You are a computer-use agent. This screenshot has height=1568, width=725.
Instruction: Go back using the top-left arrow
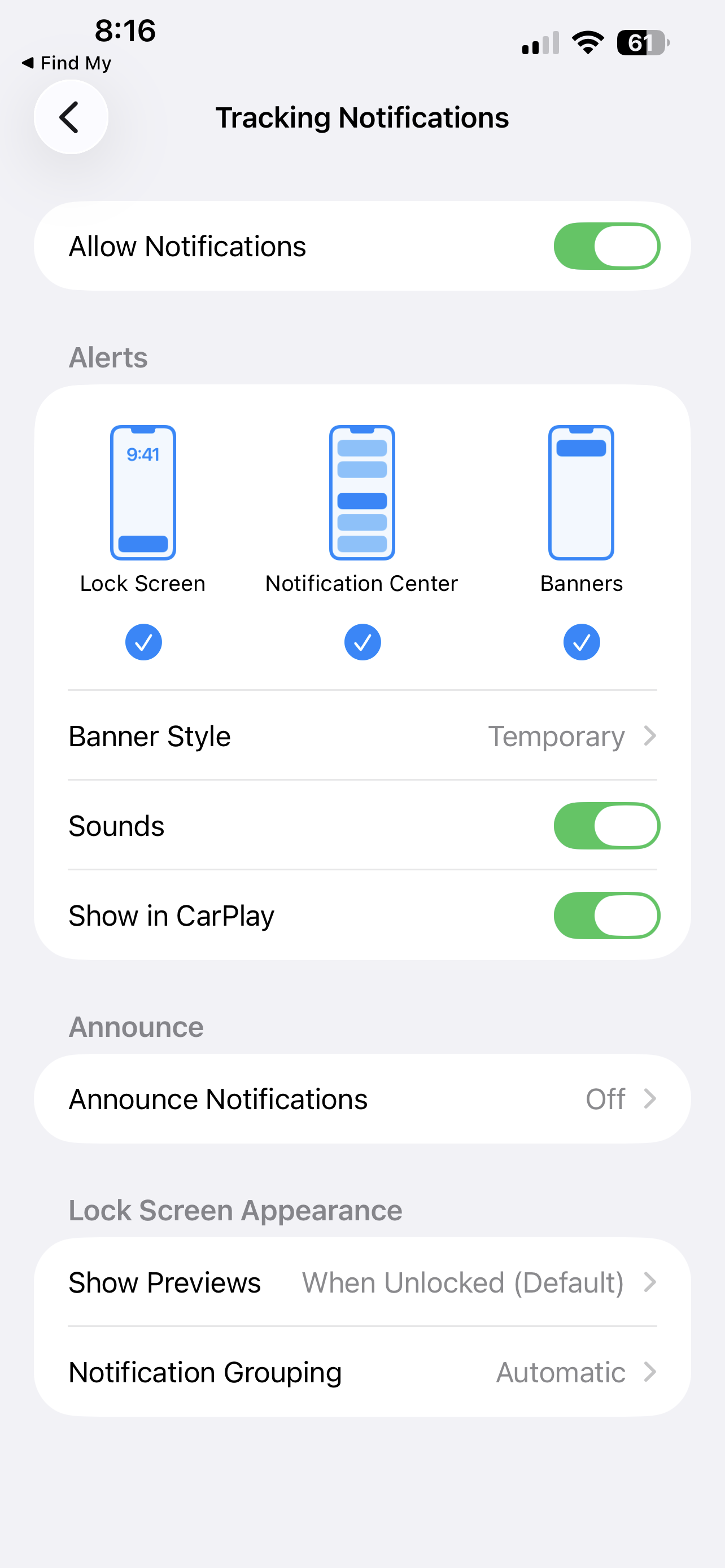pyautogui.click(x=71, y=117)
